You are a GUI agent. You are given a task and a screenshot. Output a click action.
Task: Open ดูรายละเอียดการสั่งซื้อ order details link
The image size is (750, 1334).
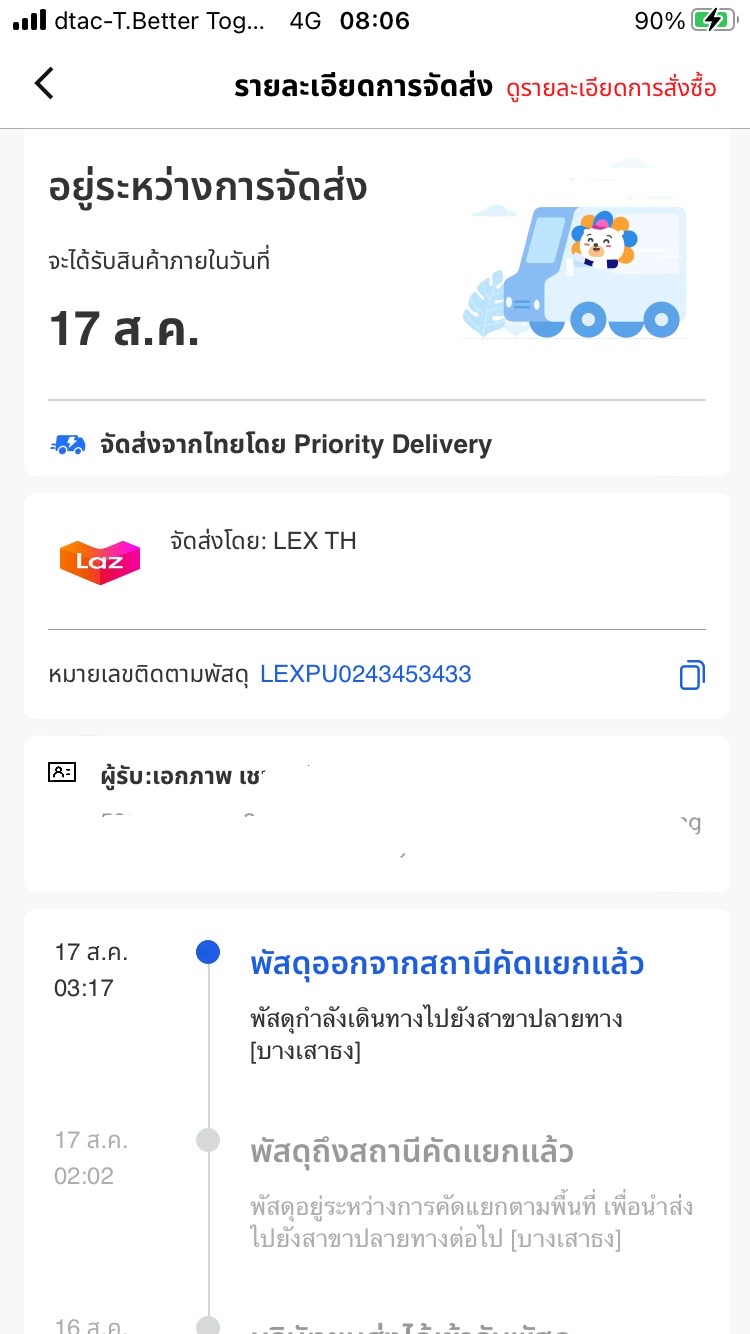coord(611,87)
